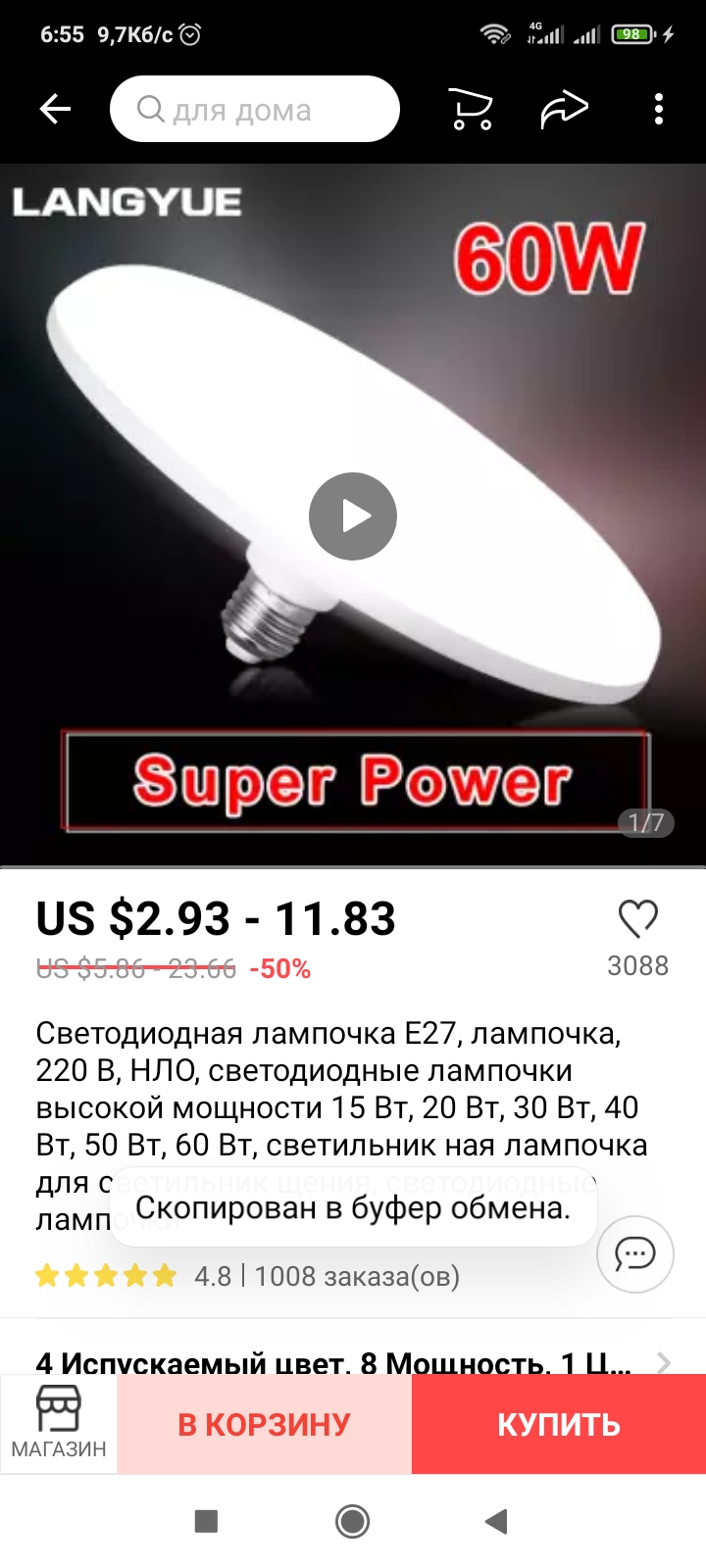Buy now with КУПИТЬ button
The width and height of the screenshot is (706, 1568).
pos(558,1424)
